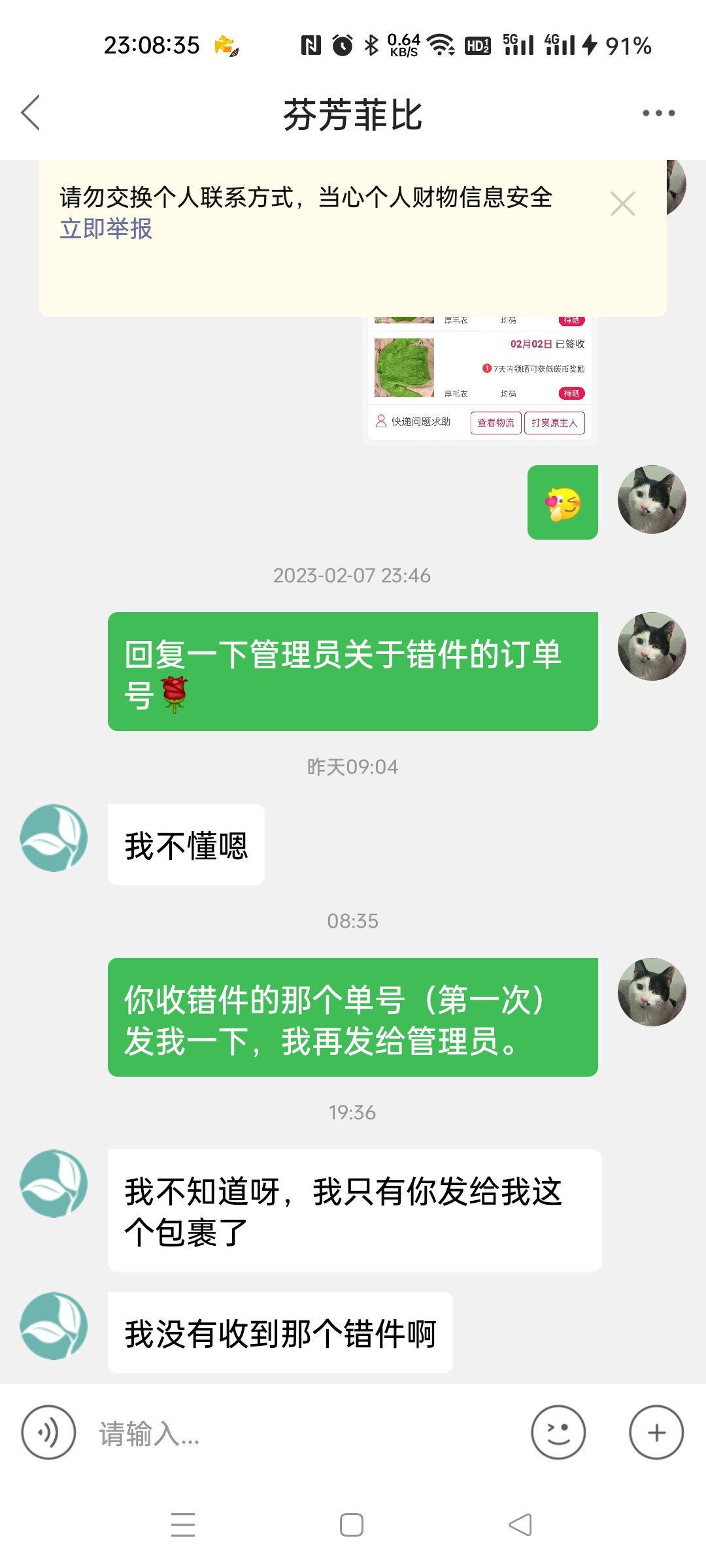Go back using the top-left arrow
The height and width of the screenshot is (1568, 706).
31,112
